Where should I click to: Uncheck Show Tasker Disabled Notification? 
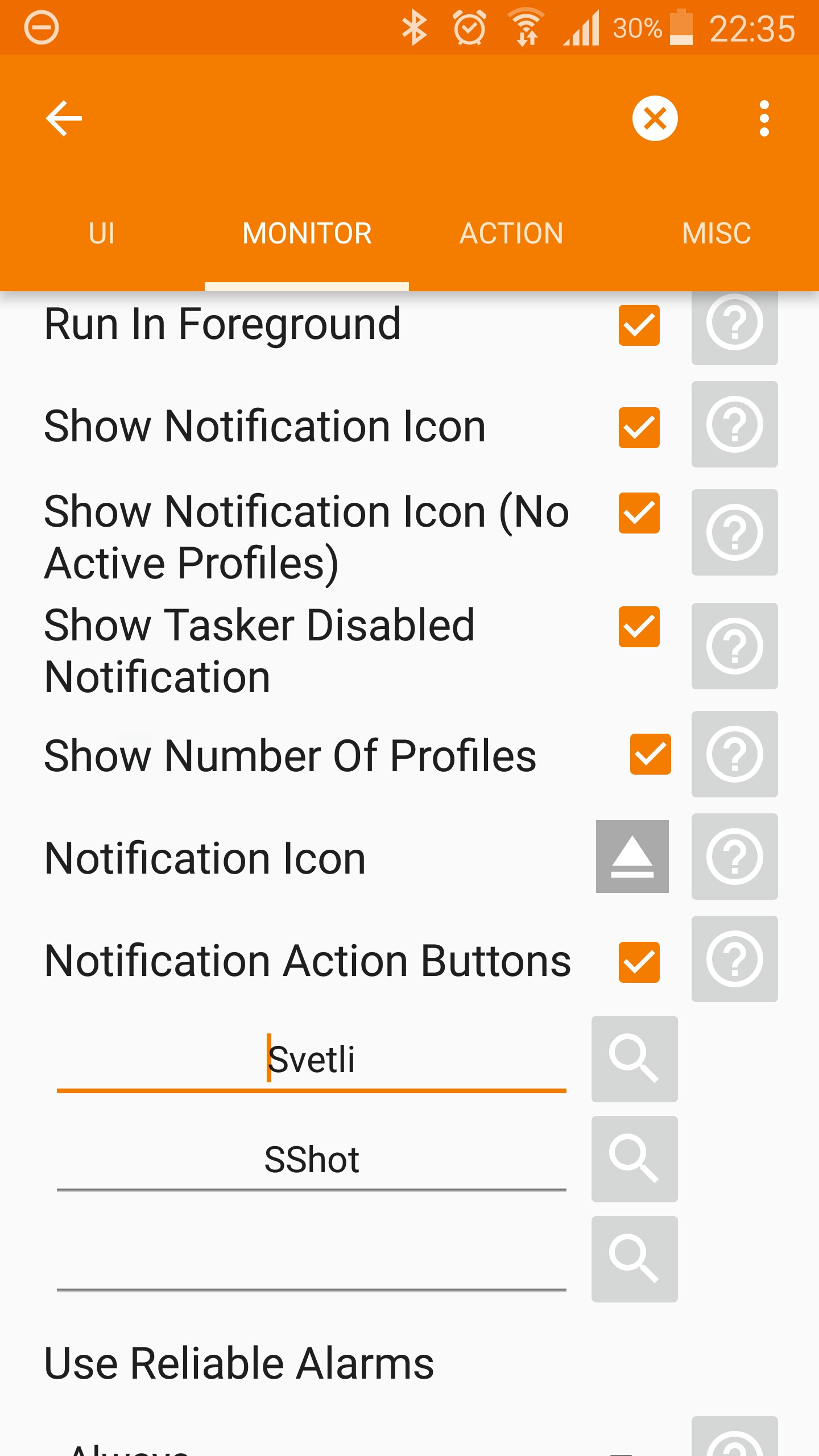(639, 627)
